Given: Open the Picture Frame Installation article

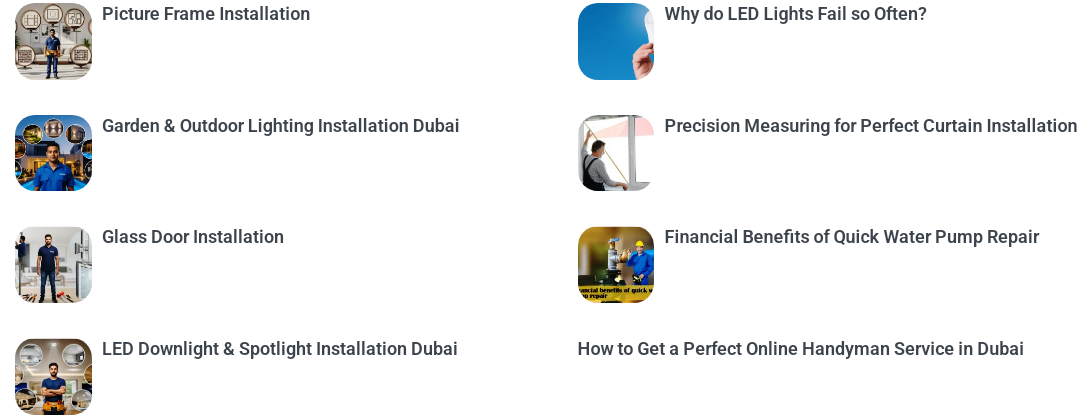Looking at the screenshot, I should (x=206, y=15).
